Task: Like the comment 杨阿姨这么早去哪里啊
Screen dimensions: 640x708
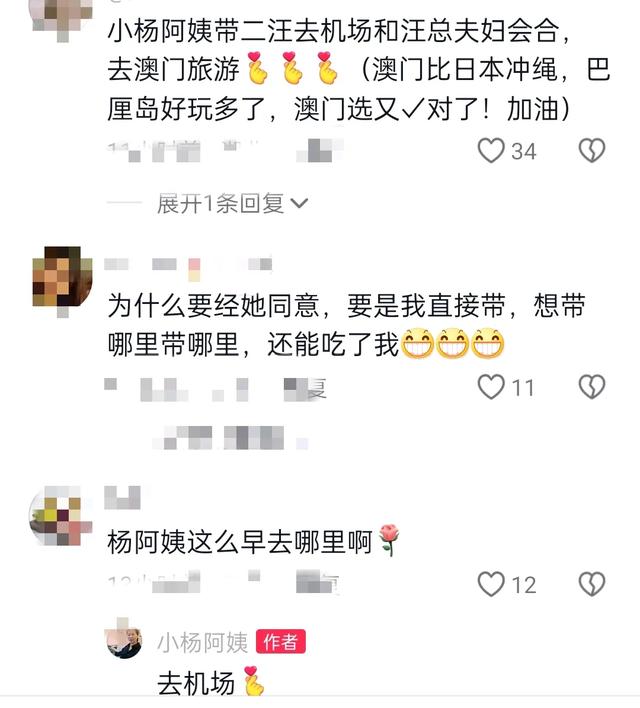Action: pos(491,584)
